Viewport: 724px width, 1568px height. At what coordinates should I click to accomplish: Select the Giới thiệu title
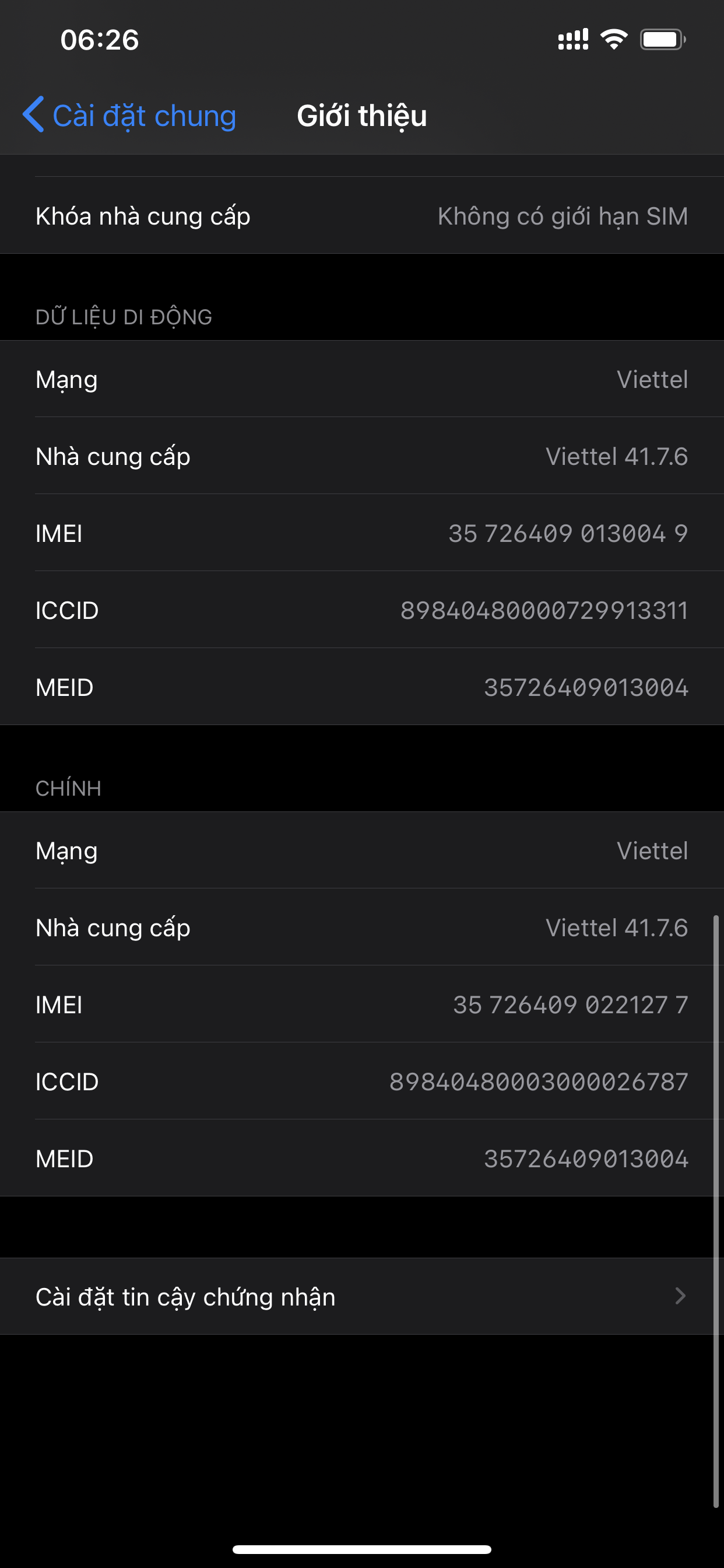pos(361,115)
